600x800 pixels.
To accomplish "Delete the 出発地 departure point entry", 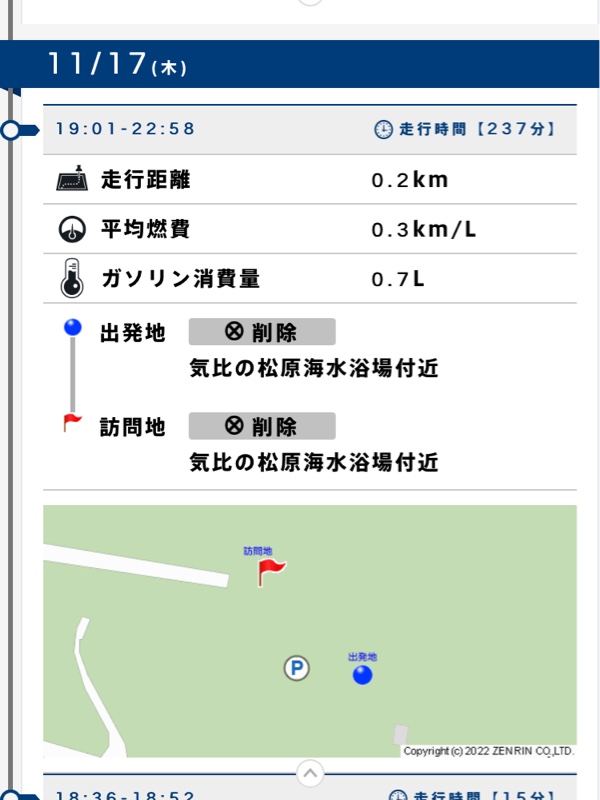I will click(262, 333).
